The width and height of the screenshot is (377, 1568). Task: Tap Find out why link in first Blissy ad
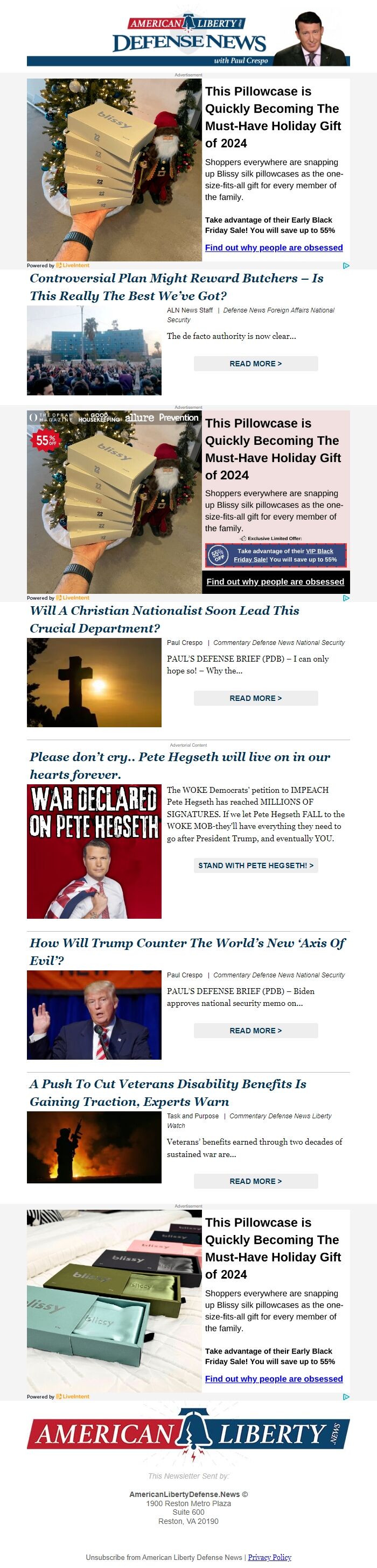tap(274, 248)
